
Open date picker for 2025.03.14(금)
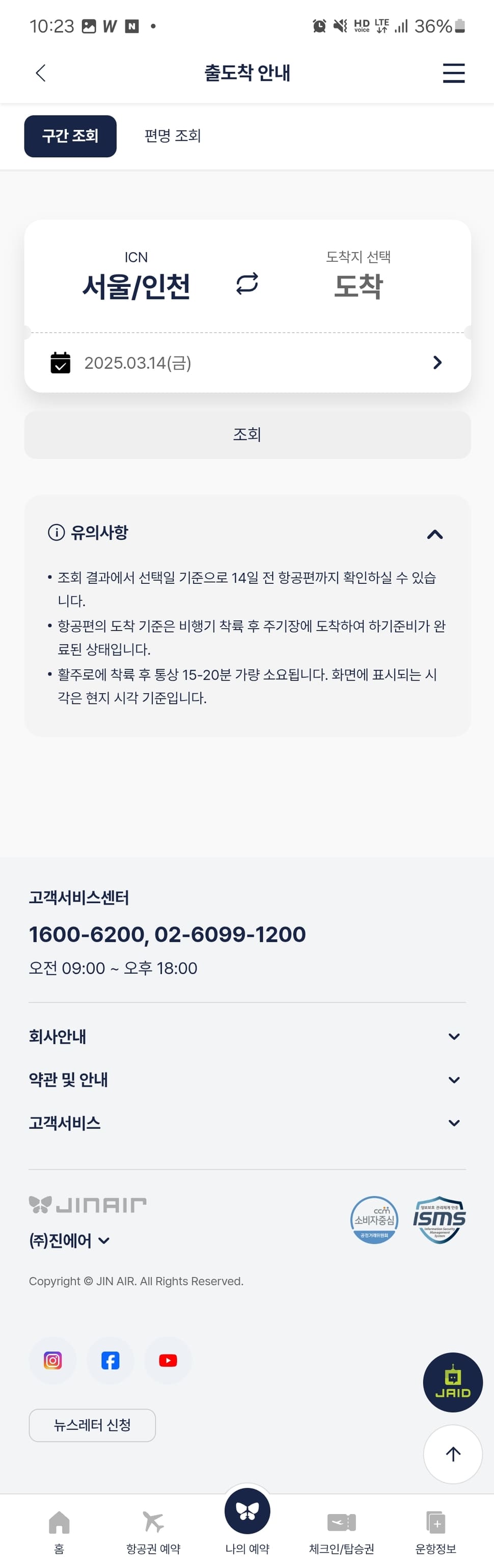(247, 363)
